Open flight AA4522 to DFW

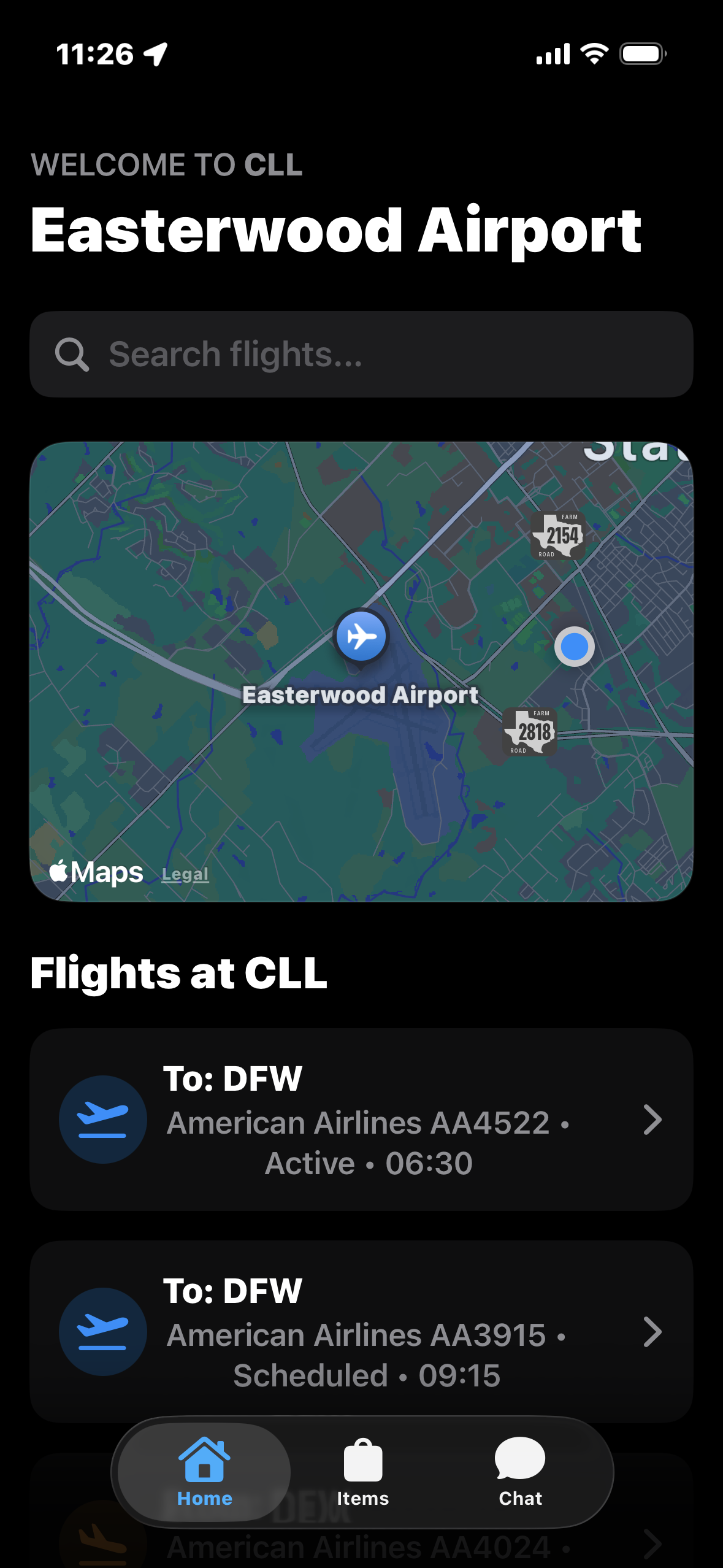pyautogui.click(x=361, y=1120)
